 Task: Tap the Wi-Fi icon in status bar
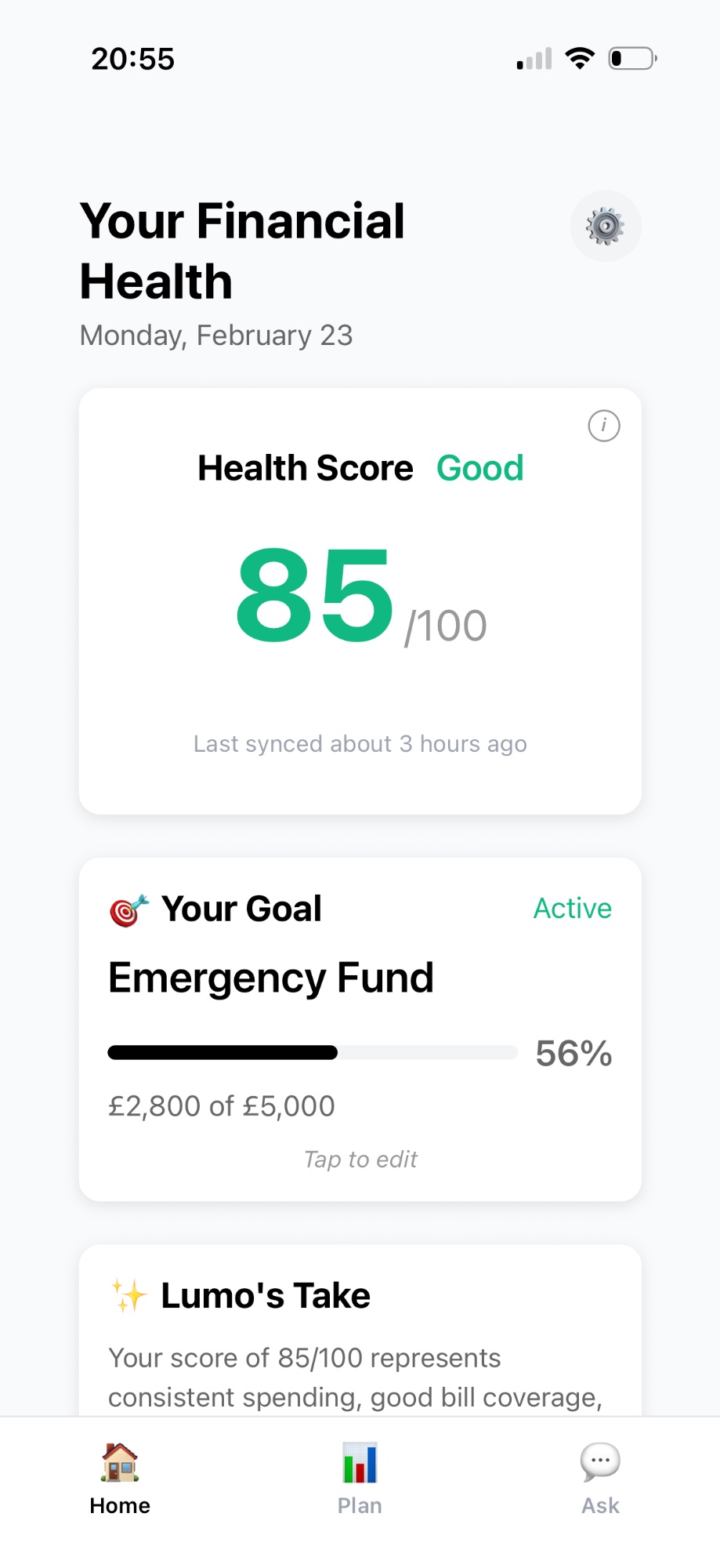click(580, 57)
